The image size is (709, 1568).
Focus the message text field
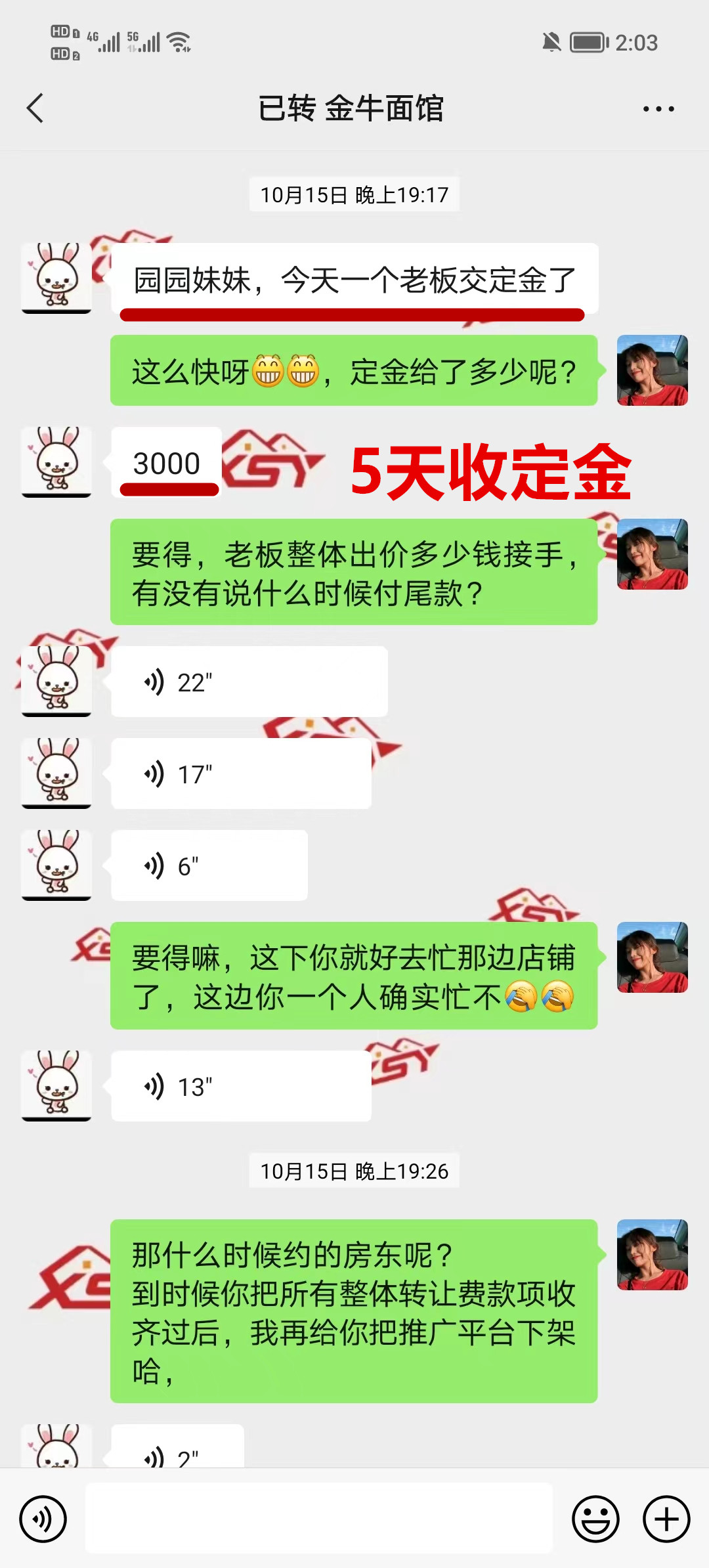point(319,1519)
